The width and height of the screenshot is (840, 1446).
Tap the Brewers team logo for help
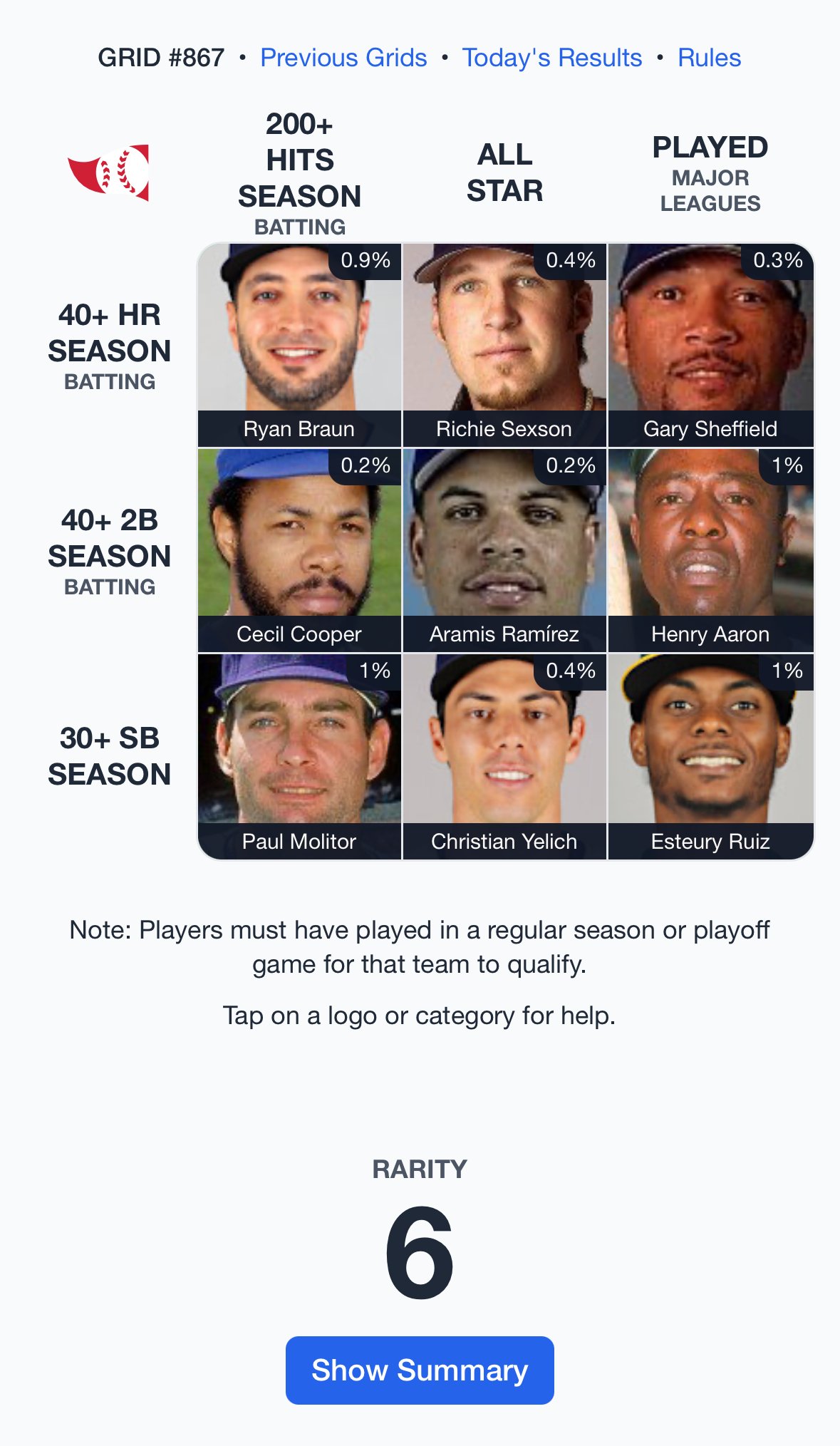click(x=109, y=172)
